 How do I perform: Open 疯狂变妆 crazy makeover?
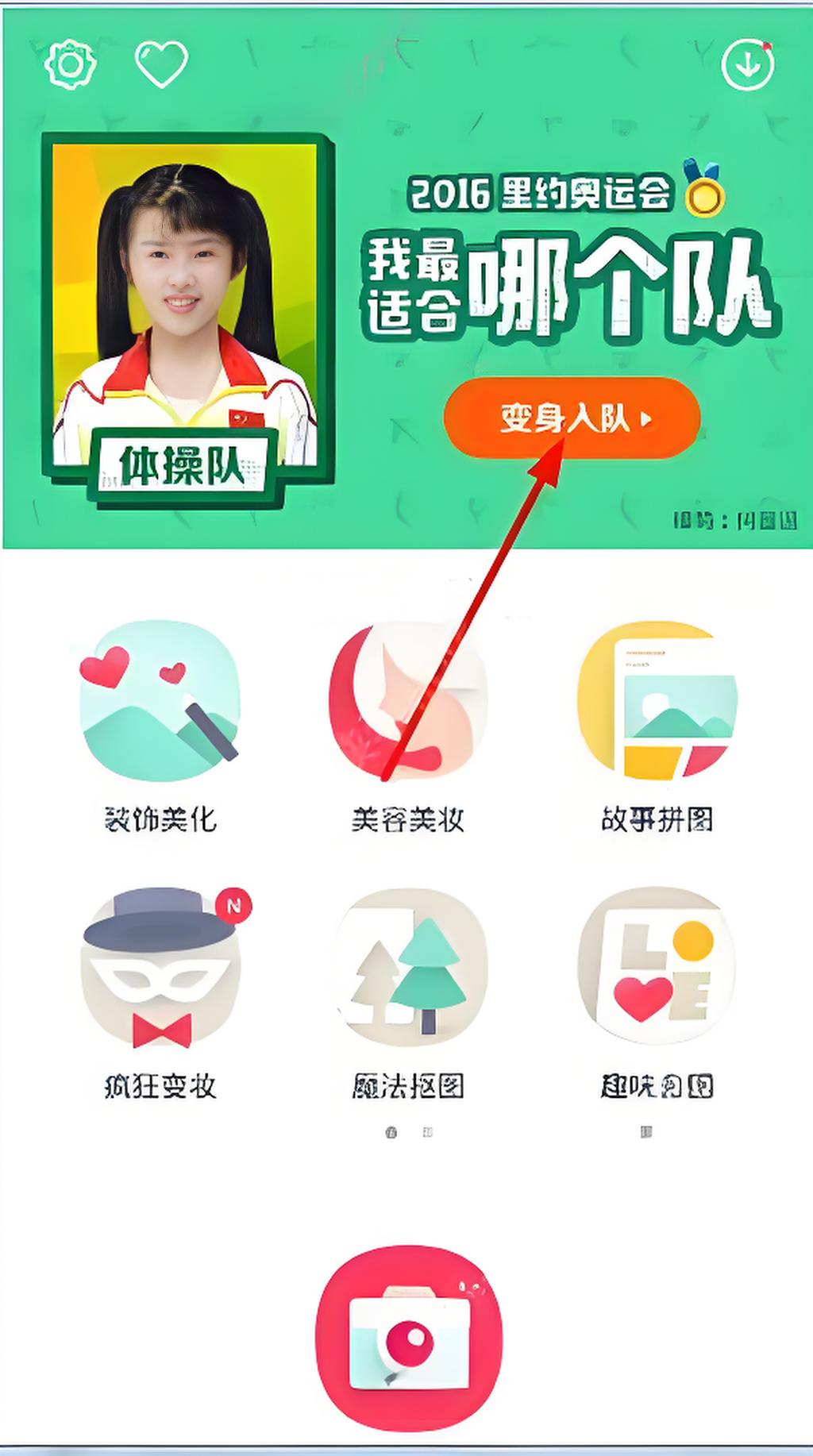(160, 969)
